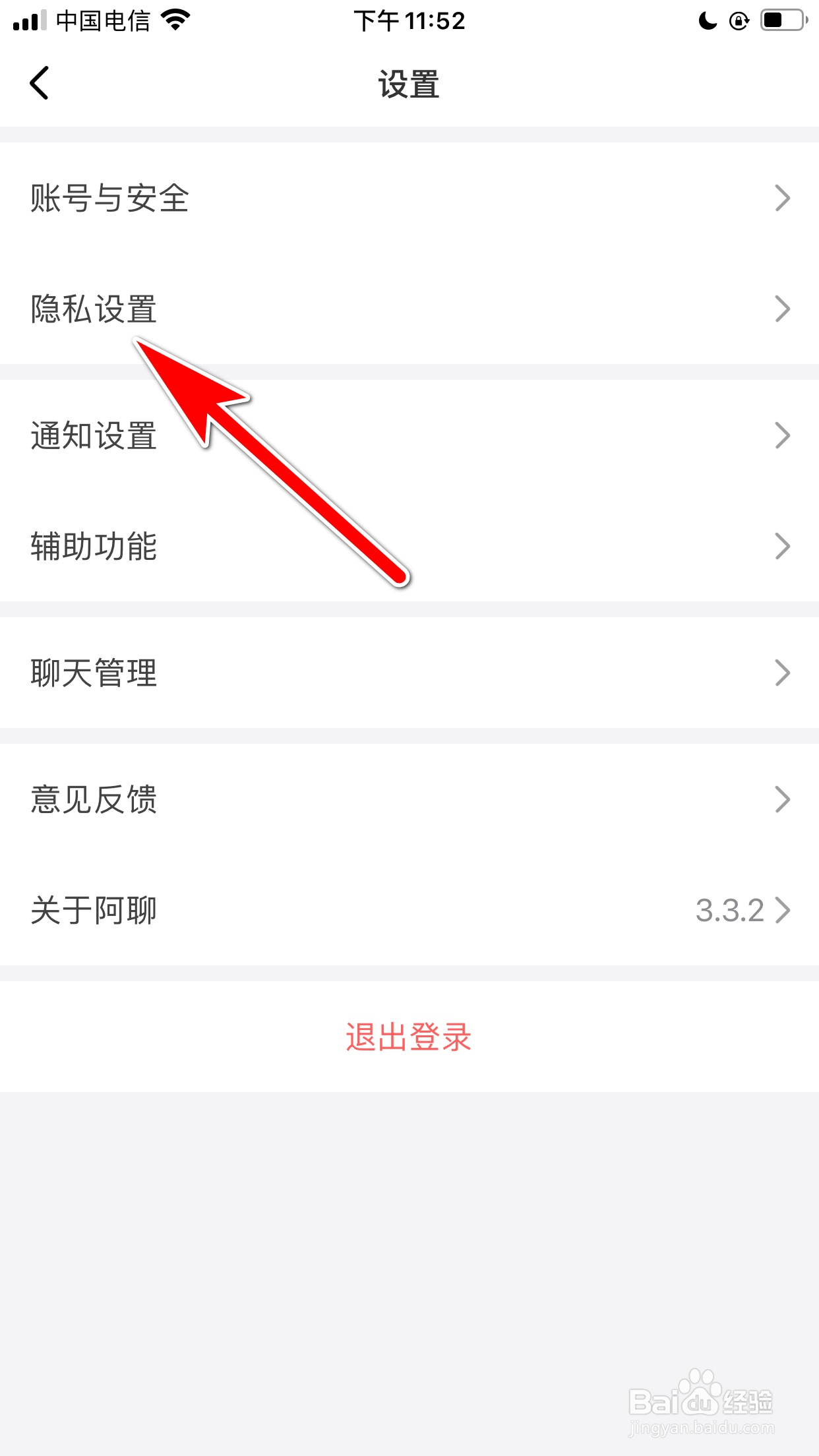Open 隐私设置 via its right chevron
This screenshot has height=1456, width=819.
(782, 309)
